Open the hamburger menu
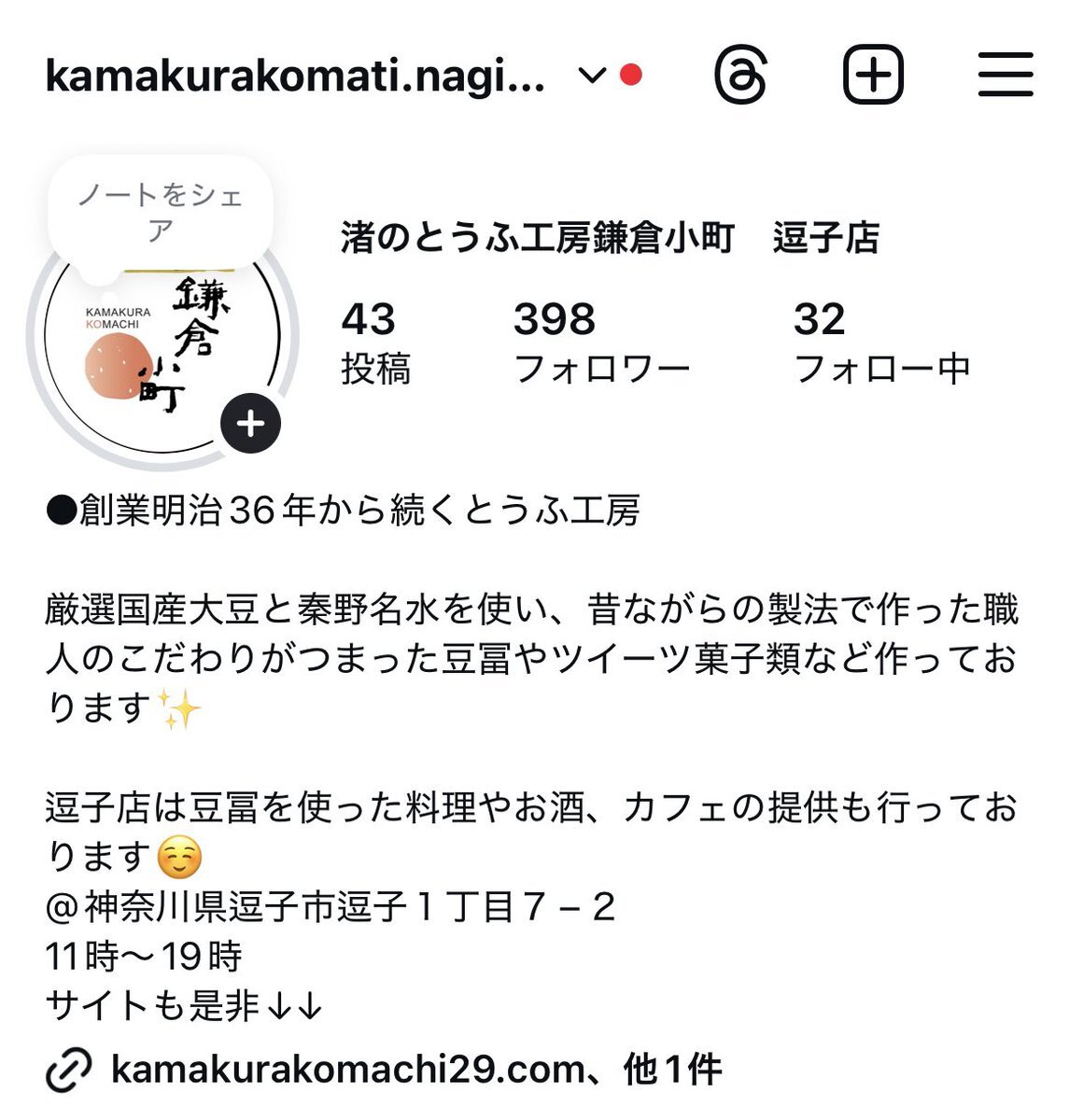Viewport: 1083px width, 1120px height. [1006, 75]
